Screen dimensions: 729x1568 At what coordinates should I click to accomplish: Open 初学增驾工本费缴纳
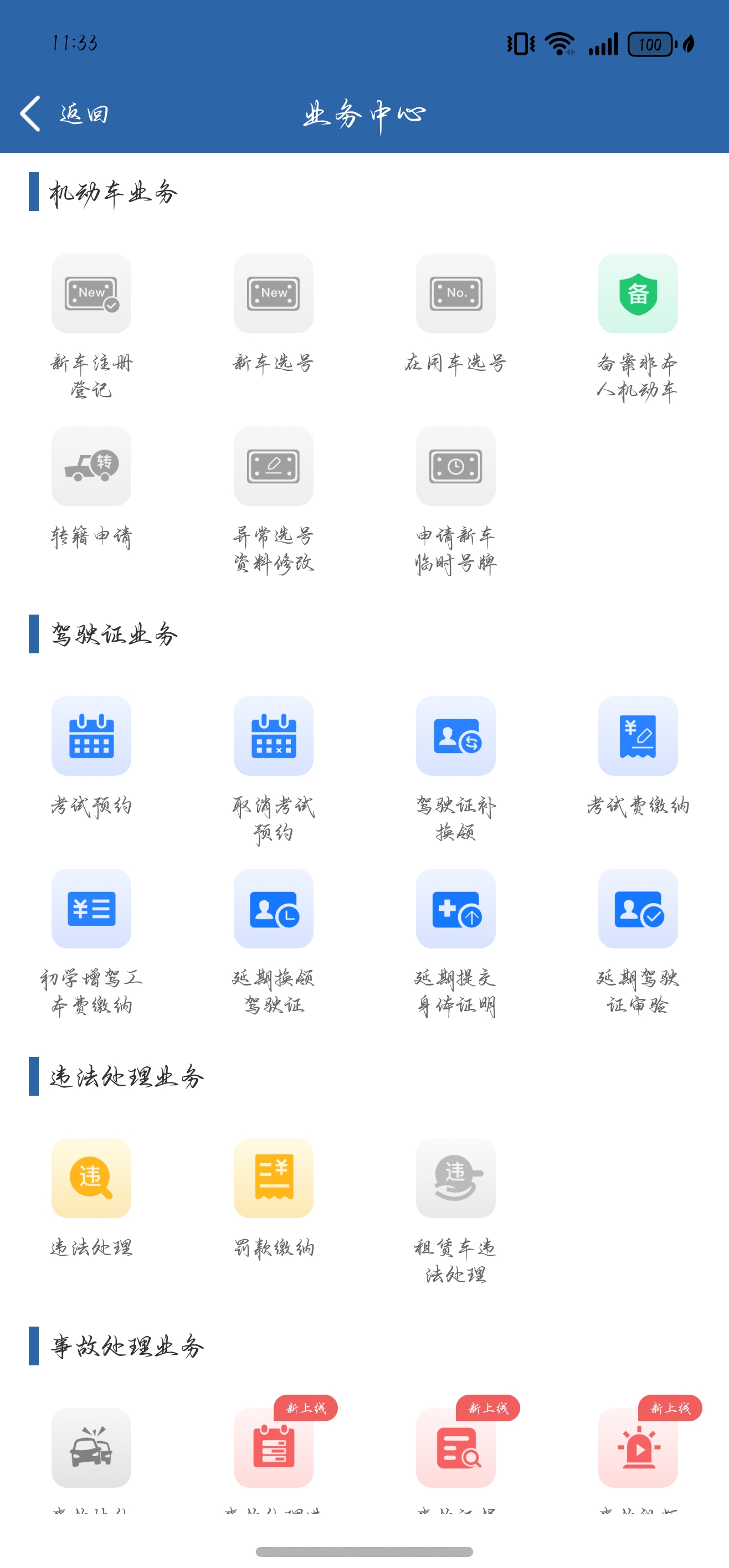(91, 908)
